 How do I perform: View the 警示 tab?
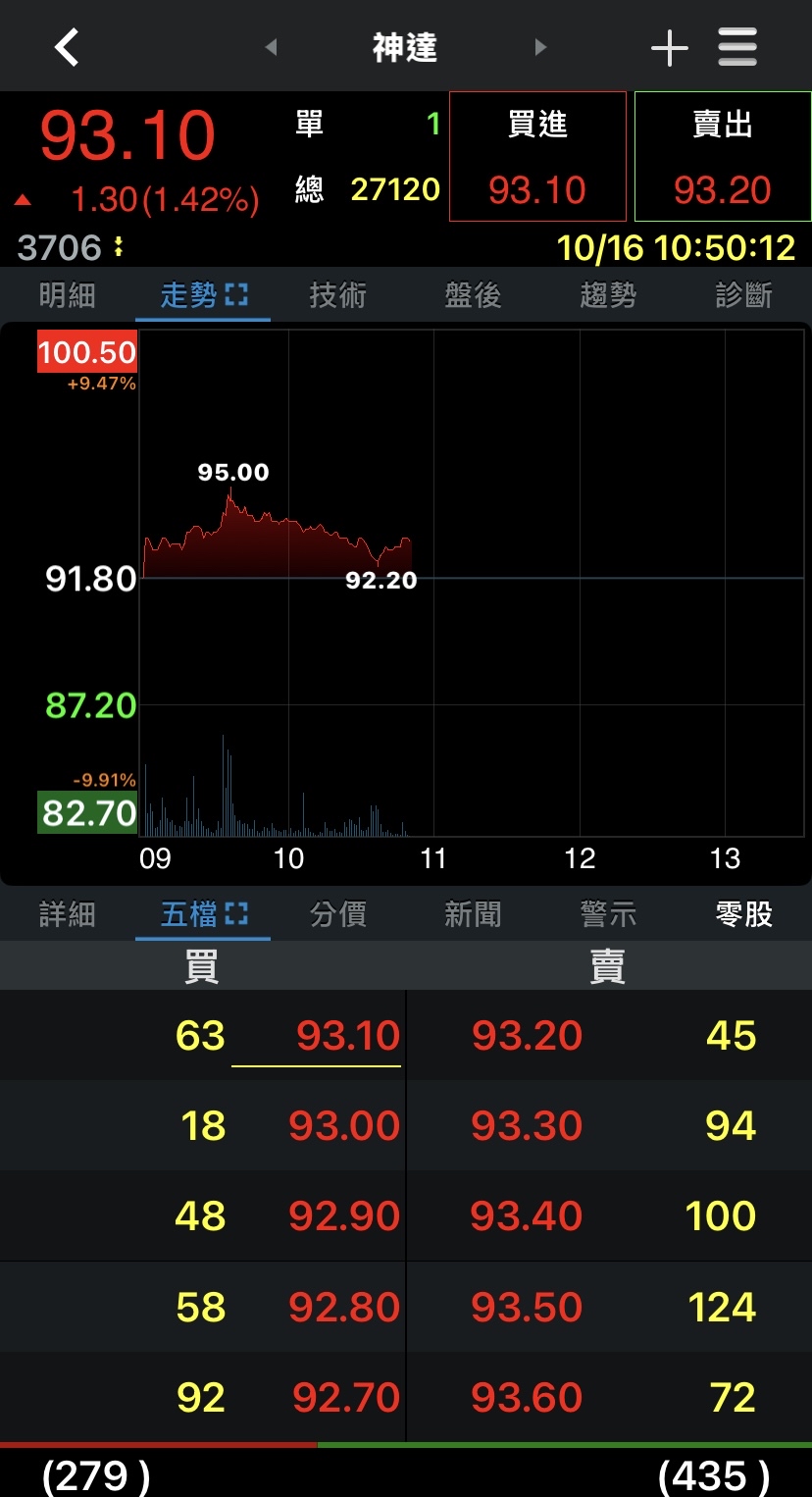point(608,915)
